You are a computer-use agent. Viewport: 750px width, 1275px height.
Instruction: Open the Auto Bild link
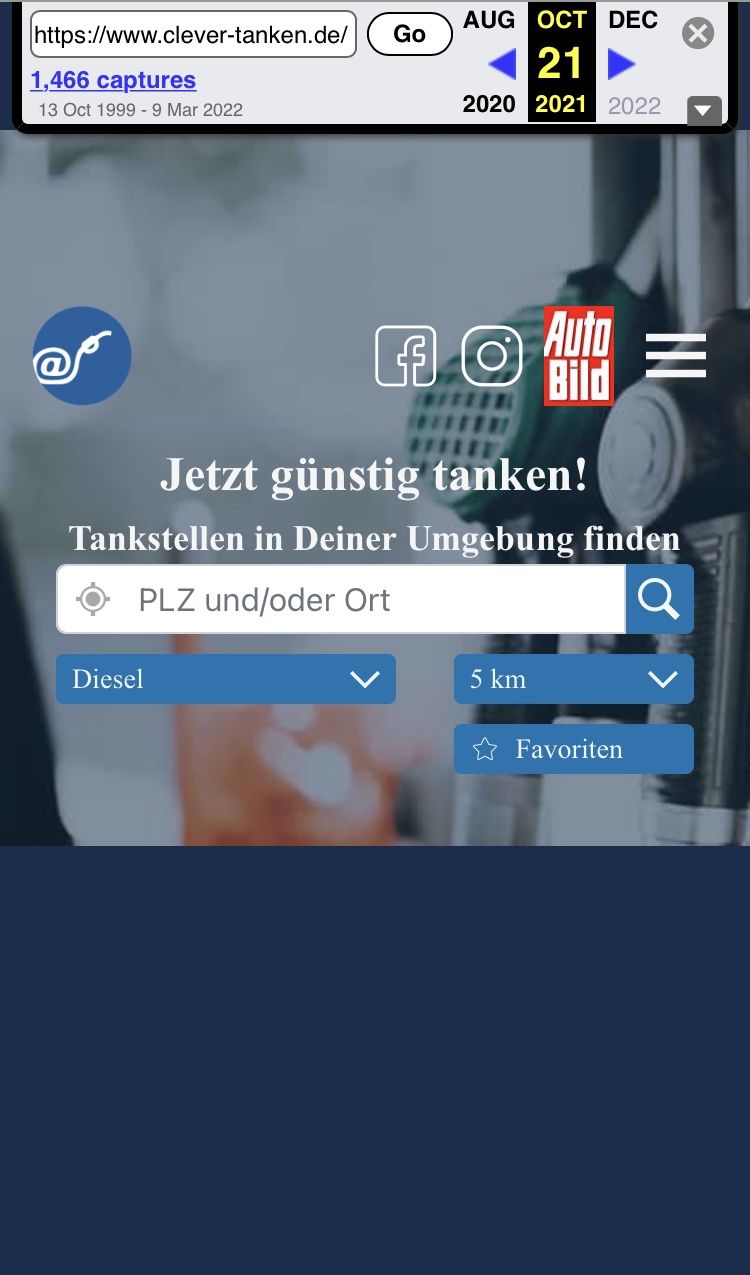tap(579, 356)
